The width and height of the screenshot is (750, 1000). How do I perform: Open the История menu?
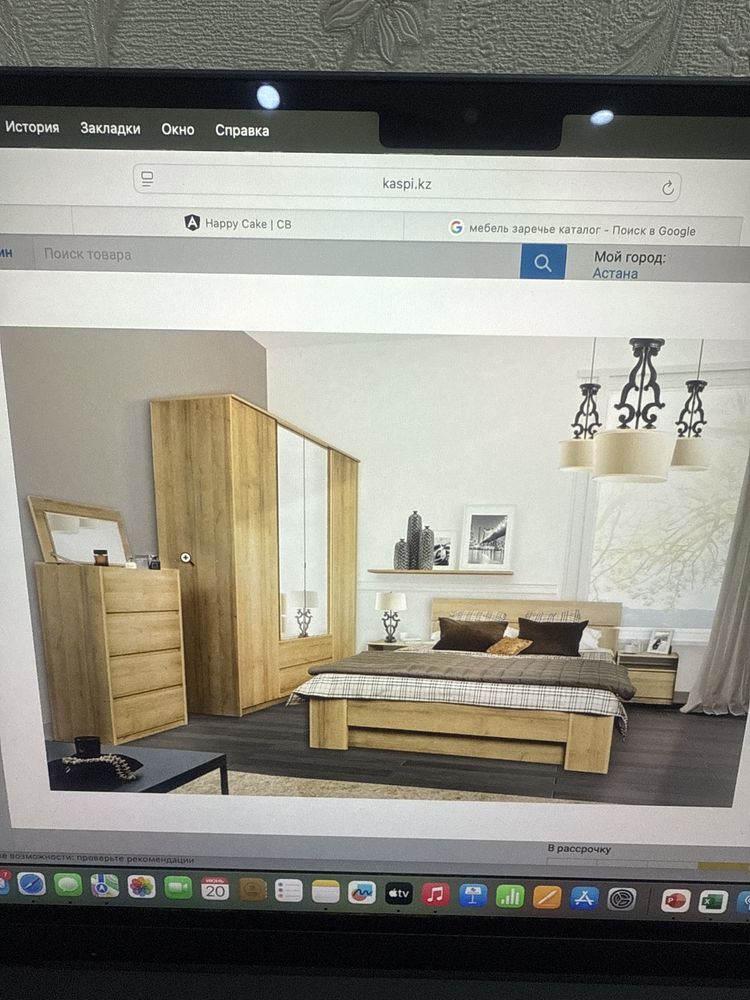[x=32, y=128]
